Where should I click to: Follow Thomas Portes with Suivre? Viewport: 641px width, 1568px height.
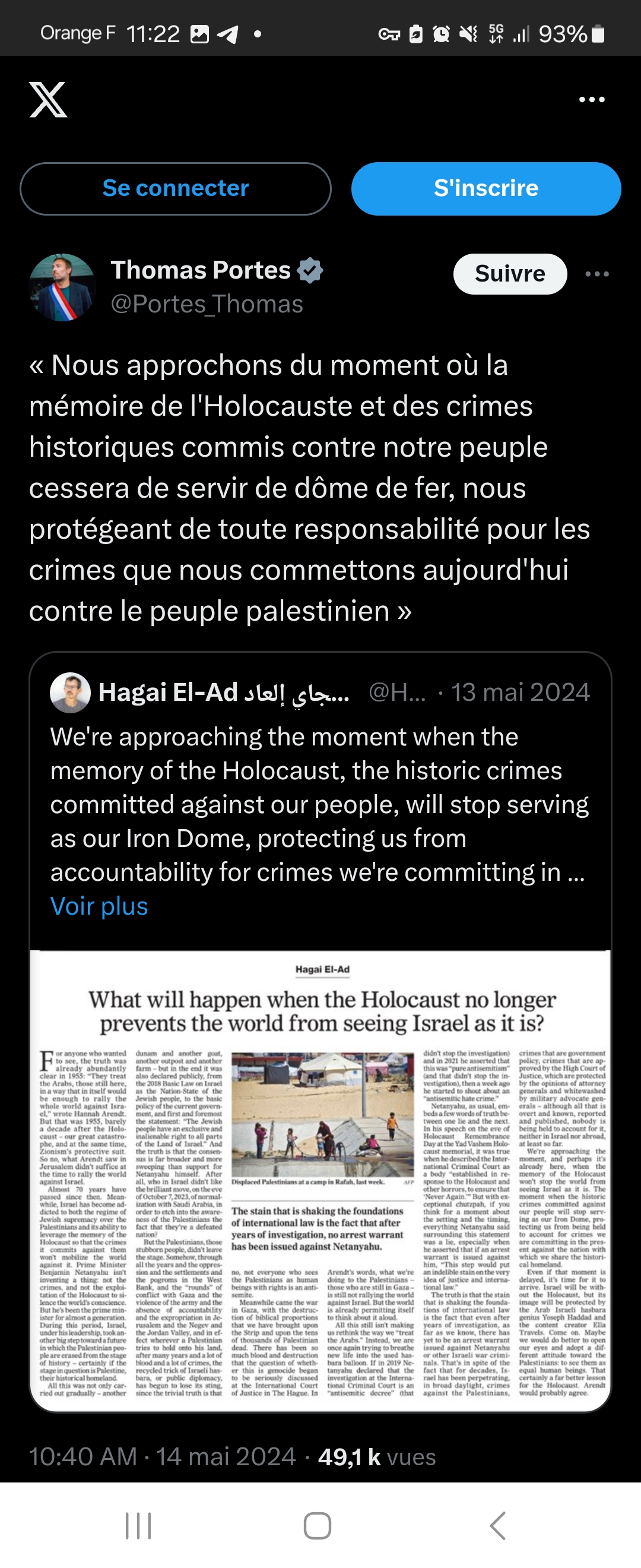510,274
